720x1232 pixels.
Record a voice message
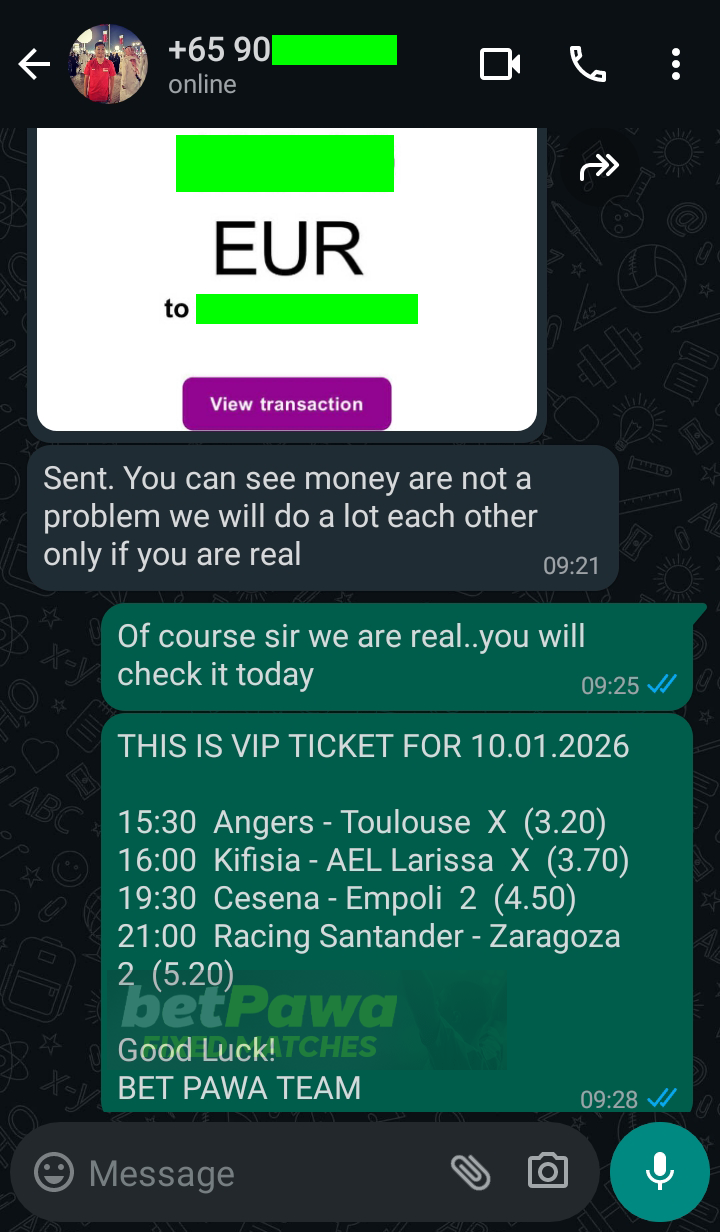coord(660,1172)
